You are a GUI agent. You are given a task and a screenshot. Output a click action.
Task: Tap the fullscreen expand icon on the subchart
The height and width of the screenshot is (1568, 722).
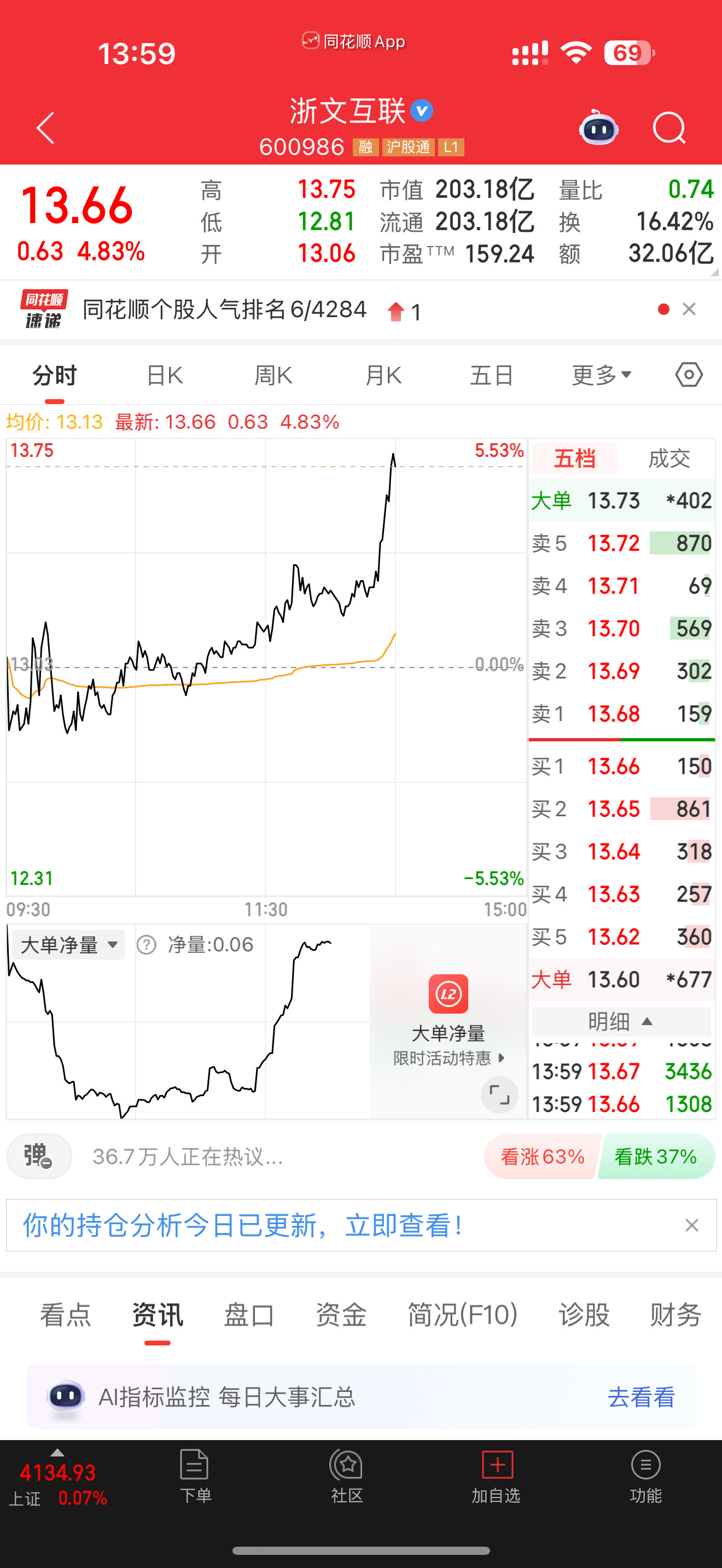(x=500, y=1095)
